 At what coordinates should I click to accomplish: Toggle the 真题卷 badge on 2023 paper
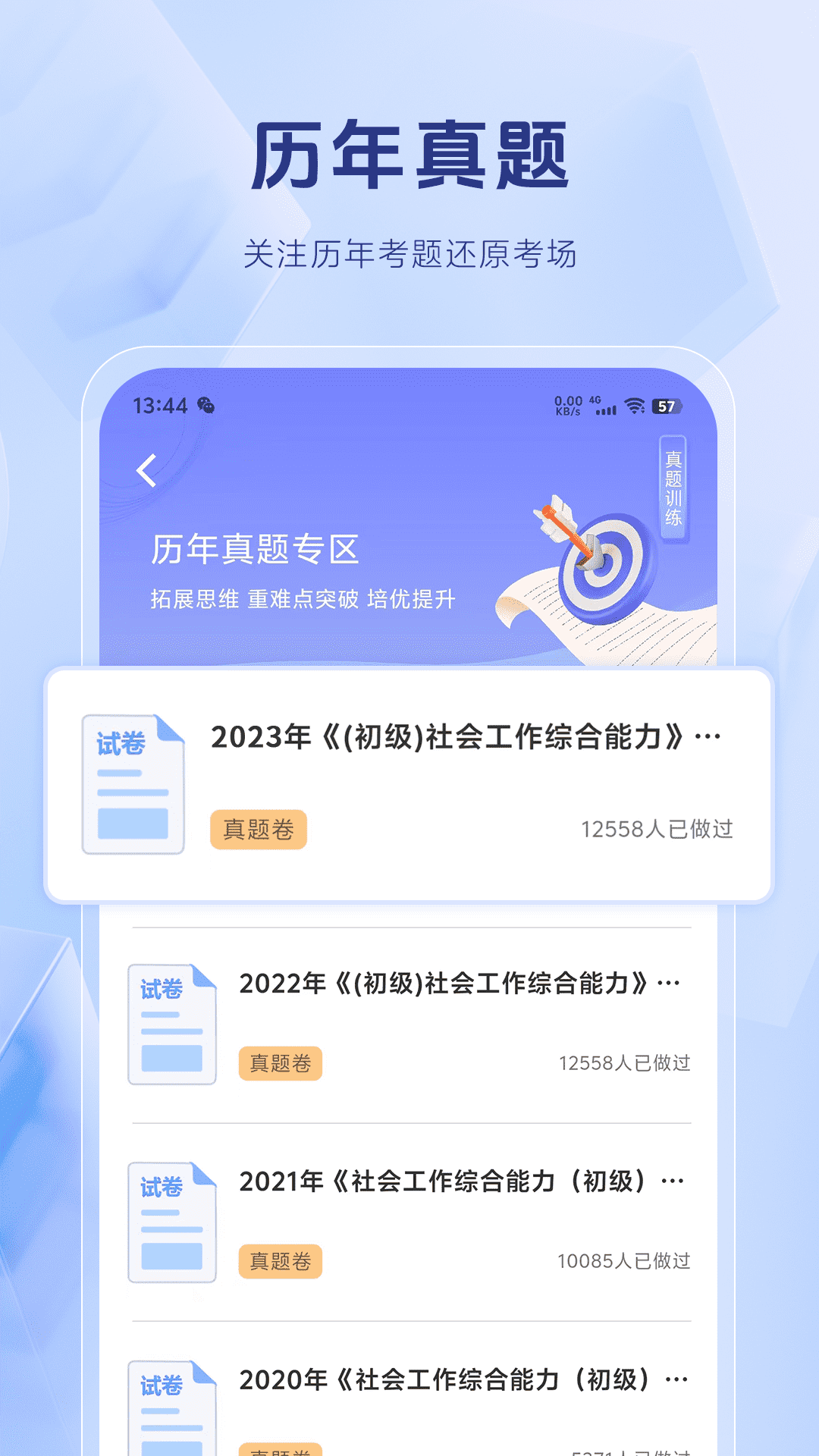pyautogui.click(x=259, y=829)
